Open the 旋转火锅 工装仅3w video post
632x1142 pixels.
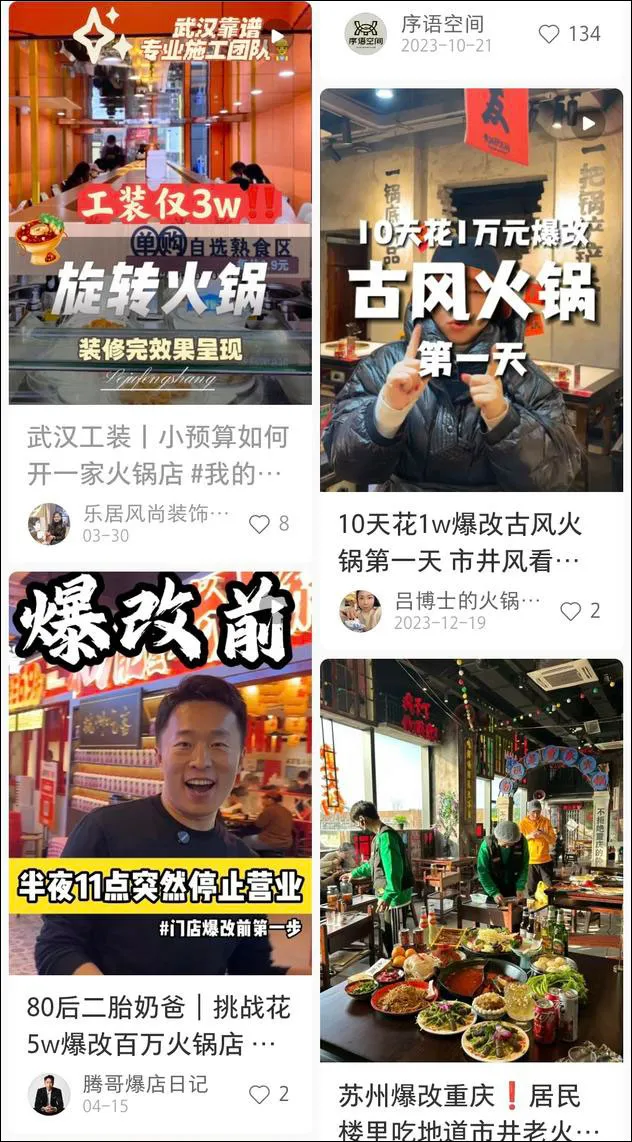pyautogui.click(x=160, y=205)
